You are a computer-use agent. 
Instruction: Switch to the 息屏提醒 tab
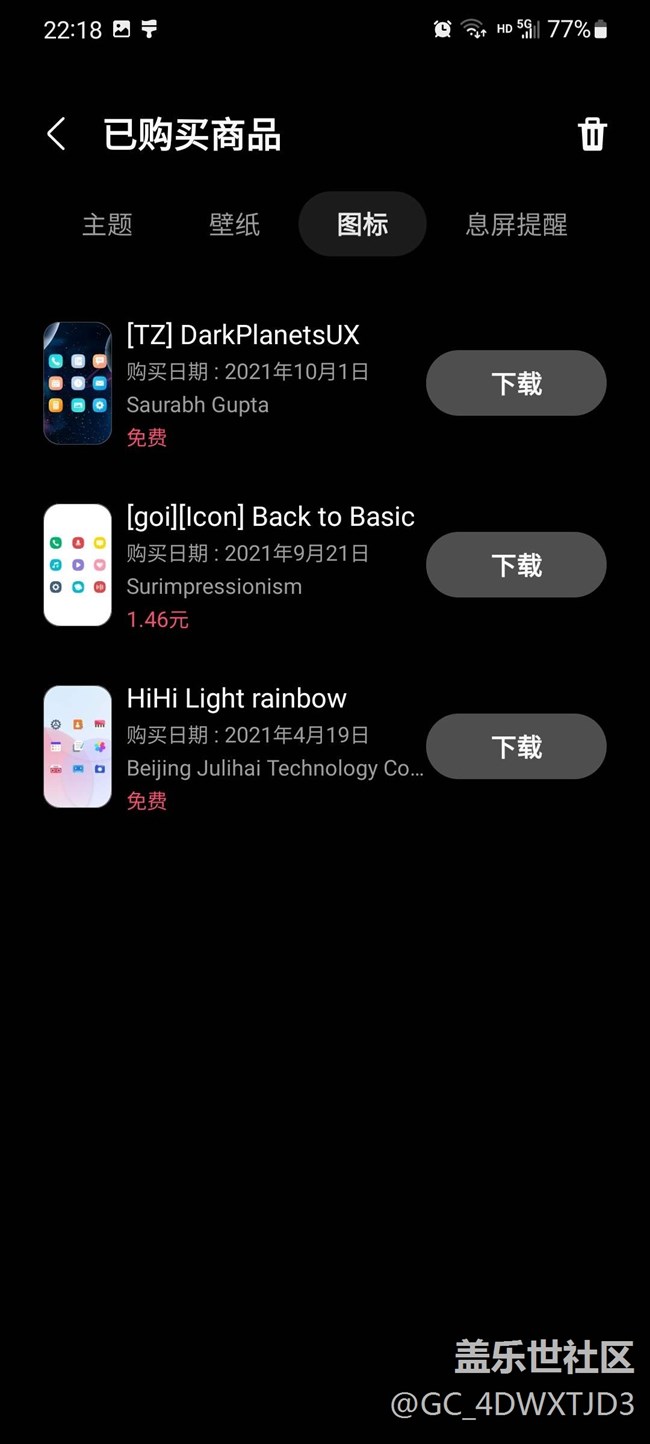point(516,224)
